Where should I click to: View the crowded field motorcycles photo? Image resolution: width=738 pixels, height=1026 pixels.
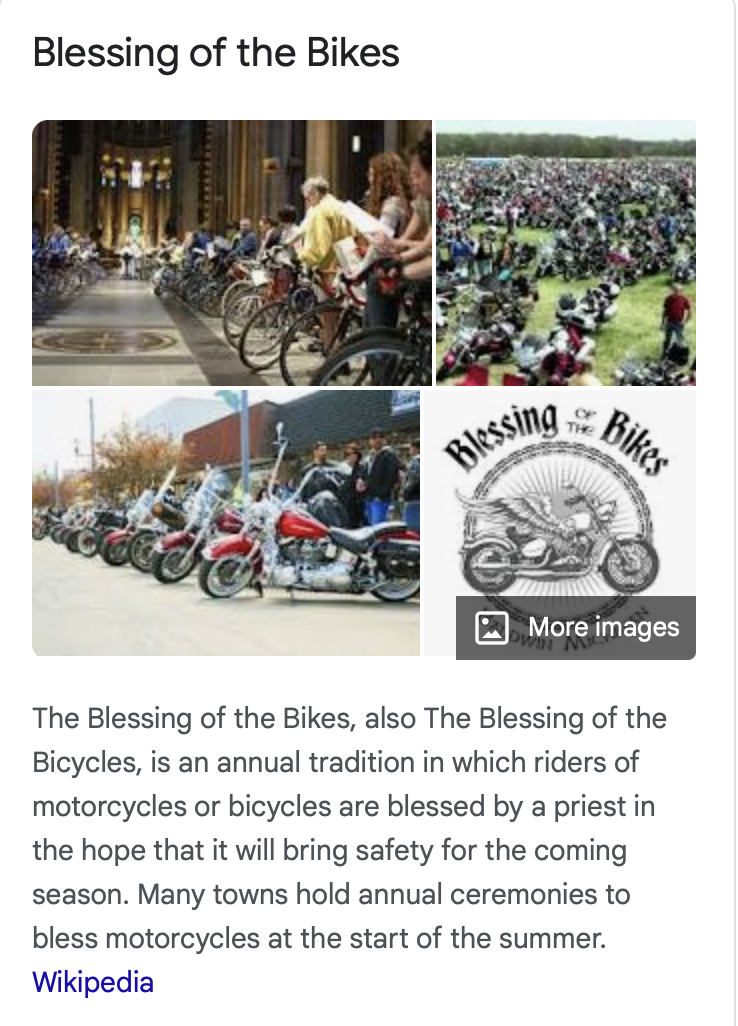(566, 253)
